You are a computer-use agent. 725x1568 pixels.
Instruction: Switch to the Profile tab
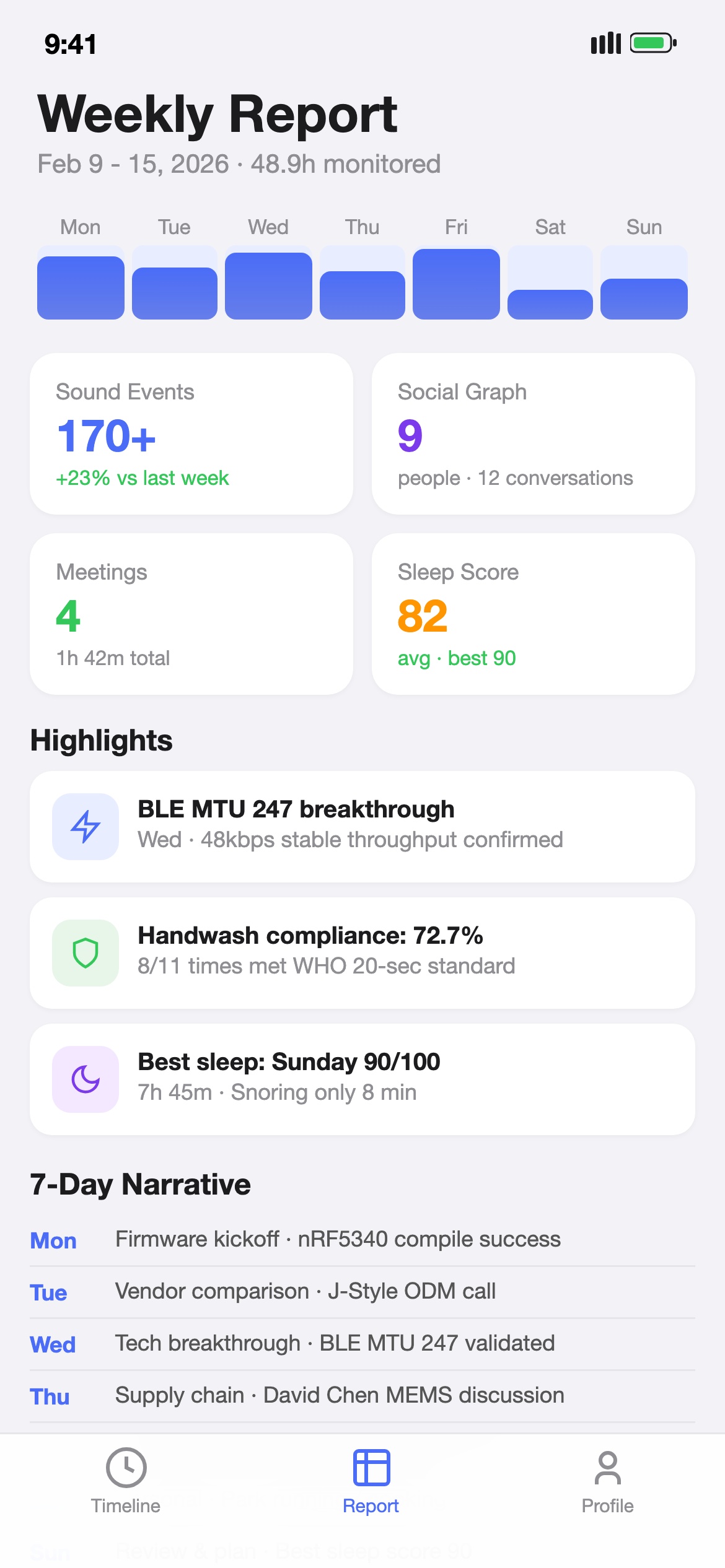[608, 1483]
